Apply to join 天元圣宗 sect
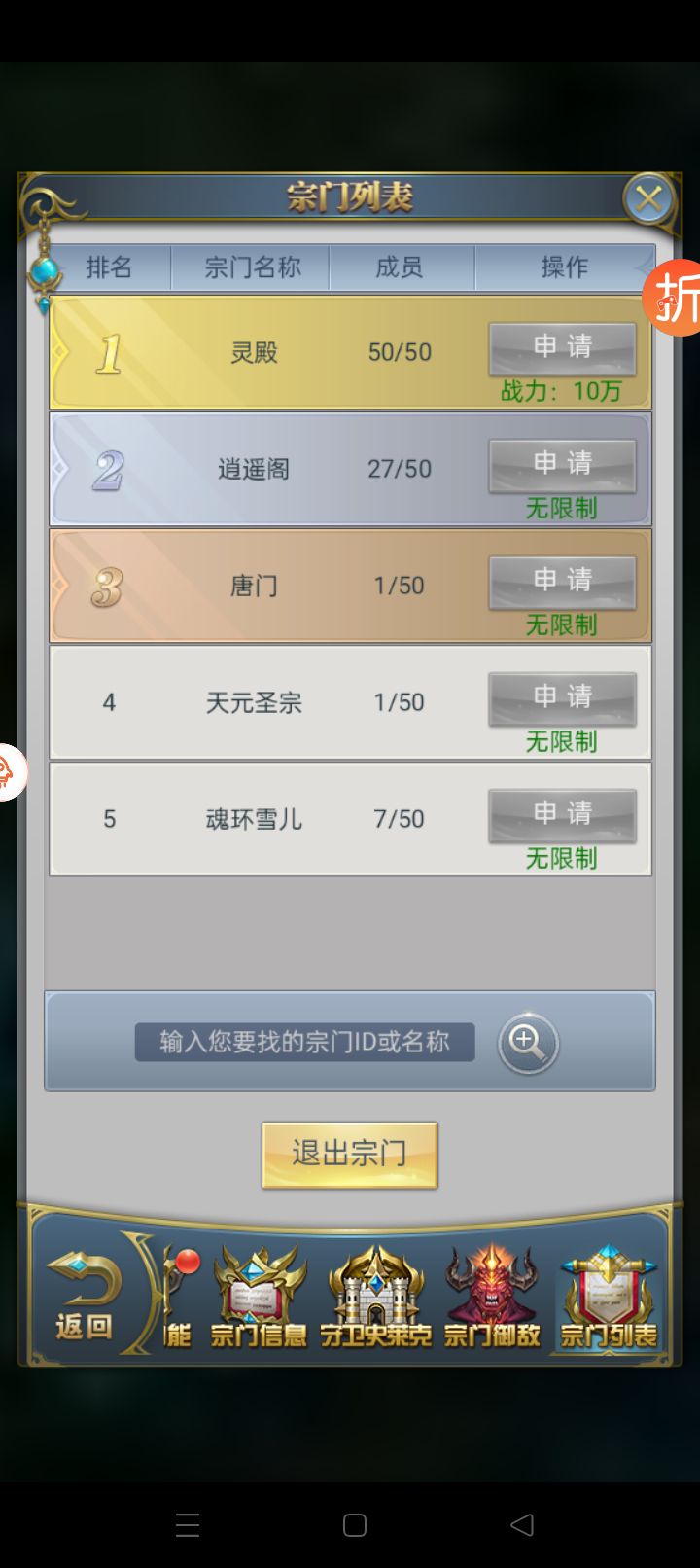Image resolution: width=700 pixels, height=1568 pixels. (562, 698)
